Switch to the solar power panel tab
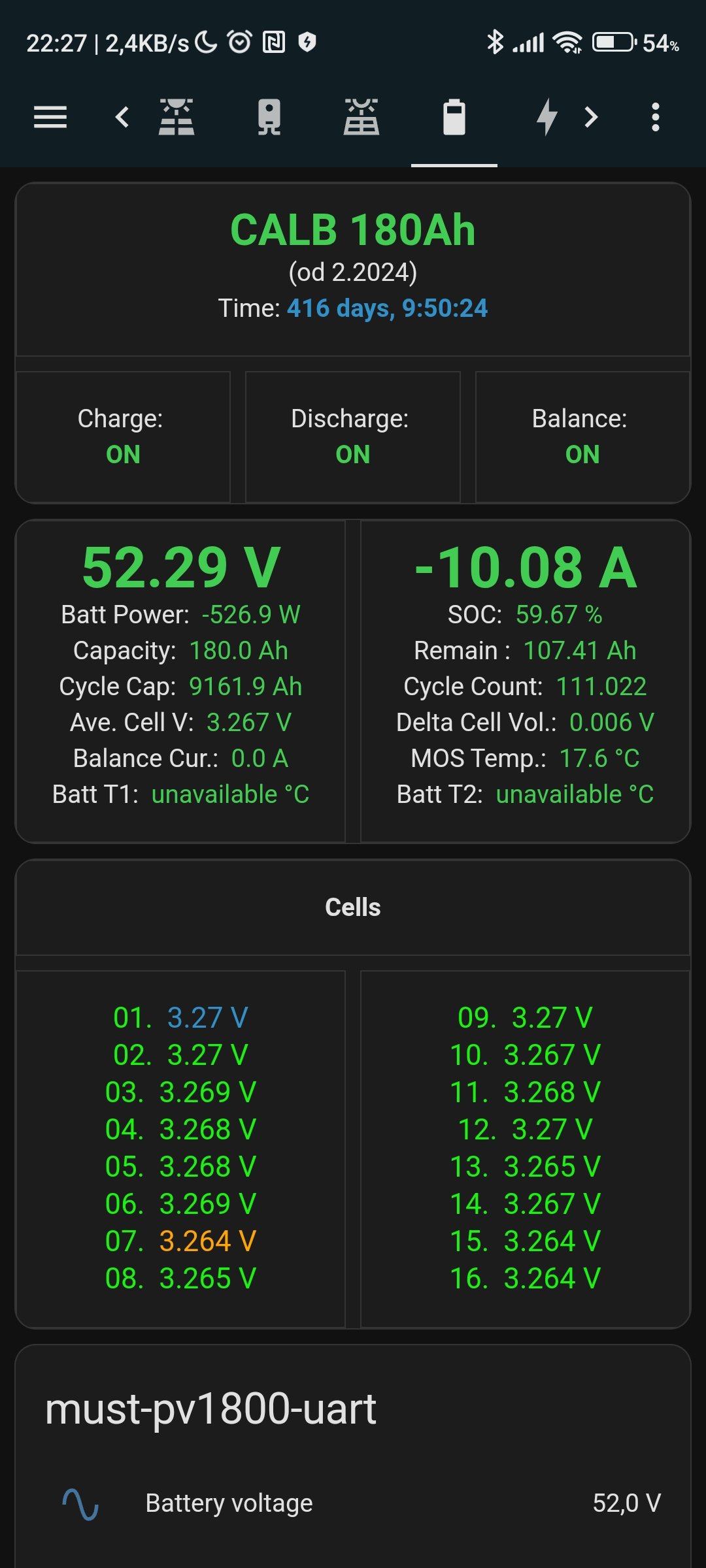The image size is (706, 1568). [176, 118]
